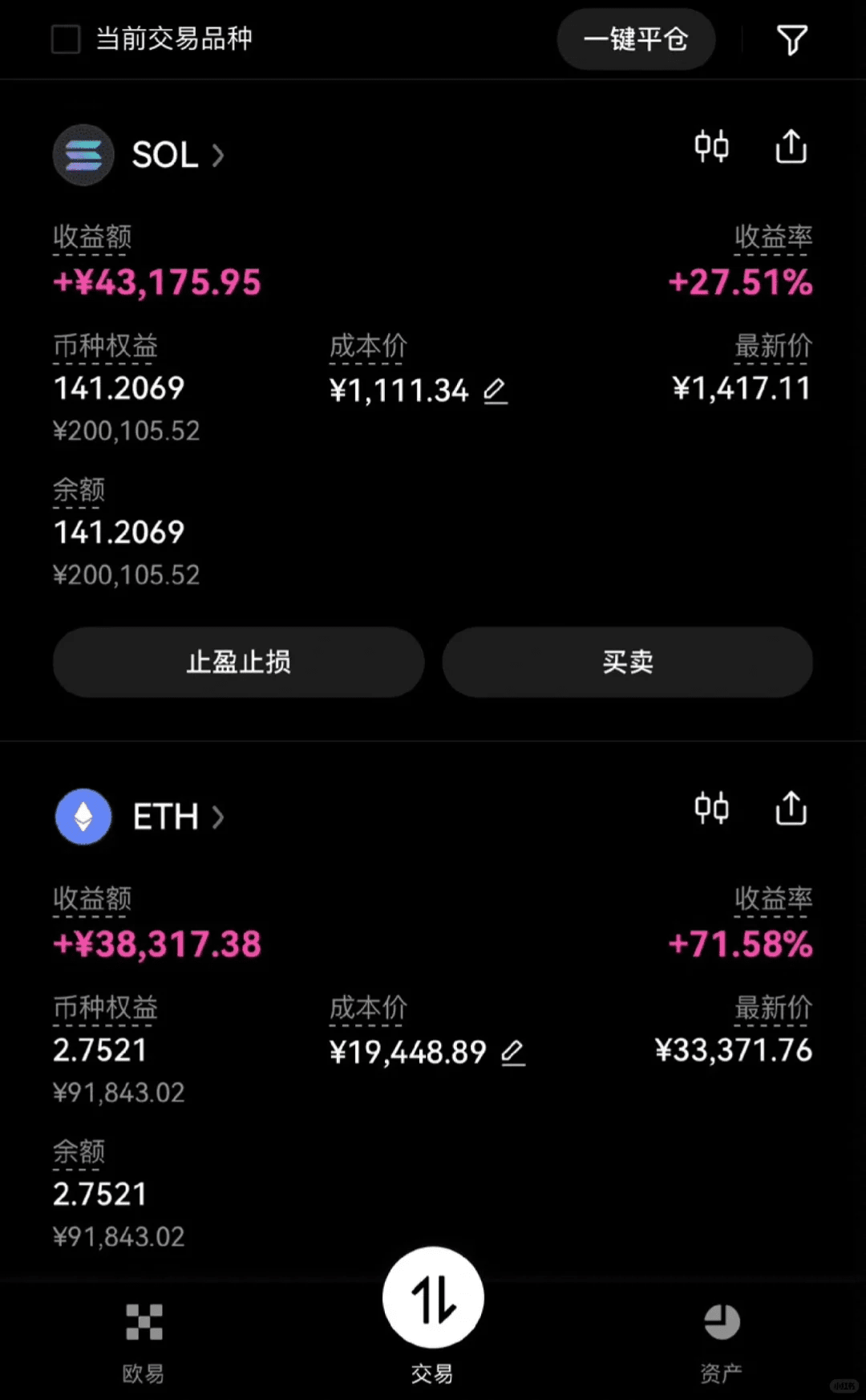Edit the ETH cost price

point(513,1053)
